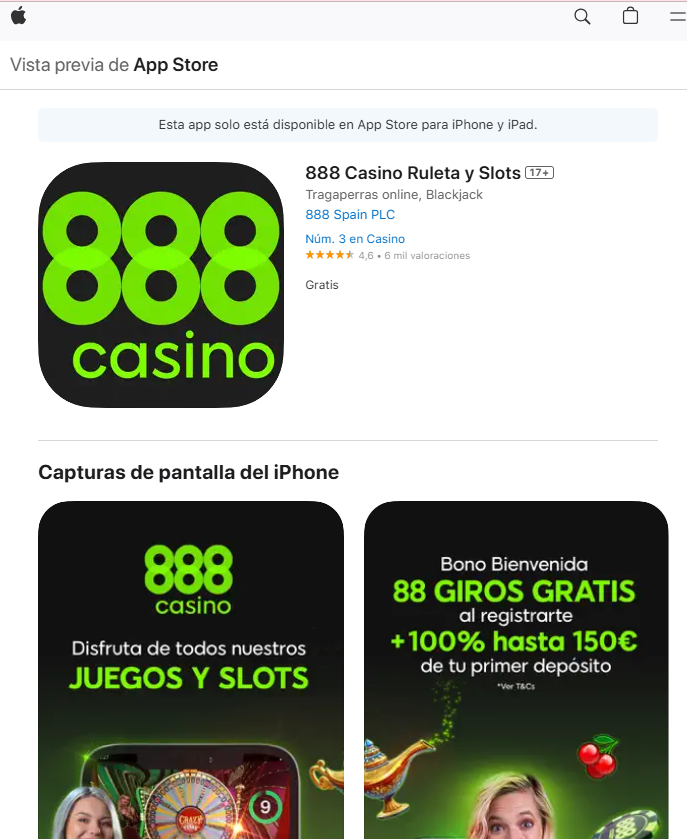Open the Núm. 3 en Casino ranking
The image size is (687, 839).
click(355, 239)
